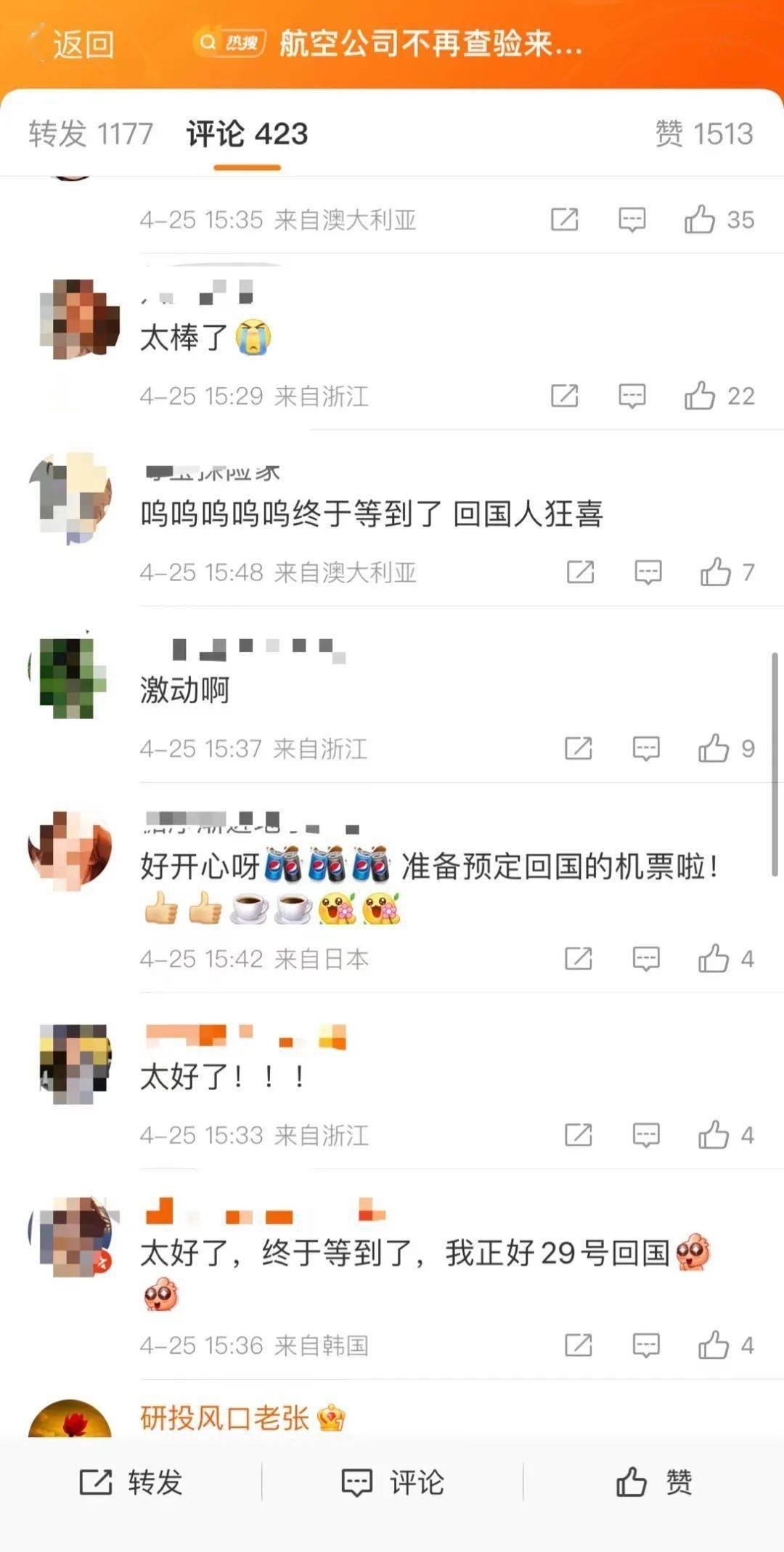The image size is (784, 1552).
Task: Repost the comment 激动啊
Action: [x=579, y=748]
